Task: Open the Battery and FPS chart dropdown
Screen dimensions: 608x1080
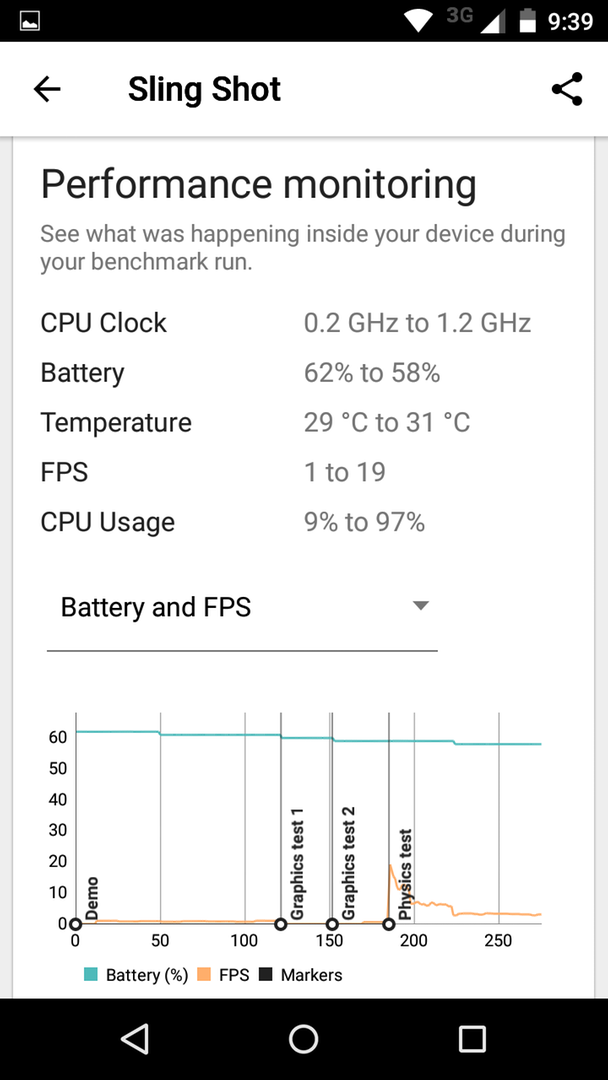Action: tap(242, 607)
